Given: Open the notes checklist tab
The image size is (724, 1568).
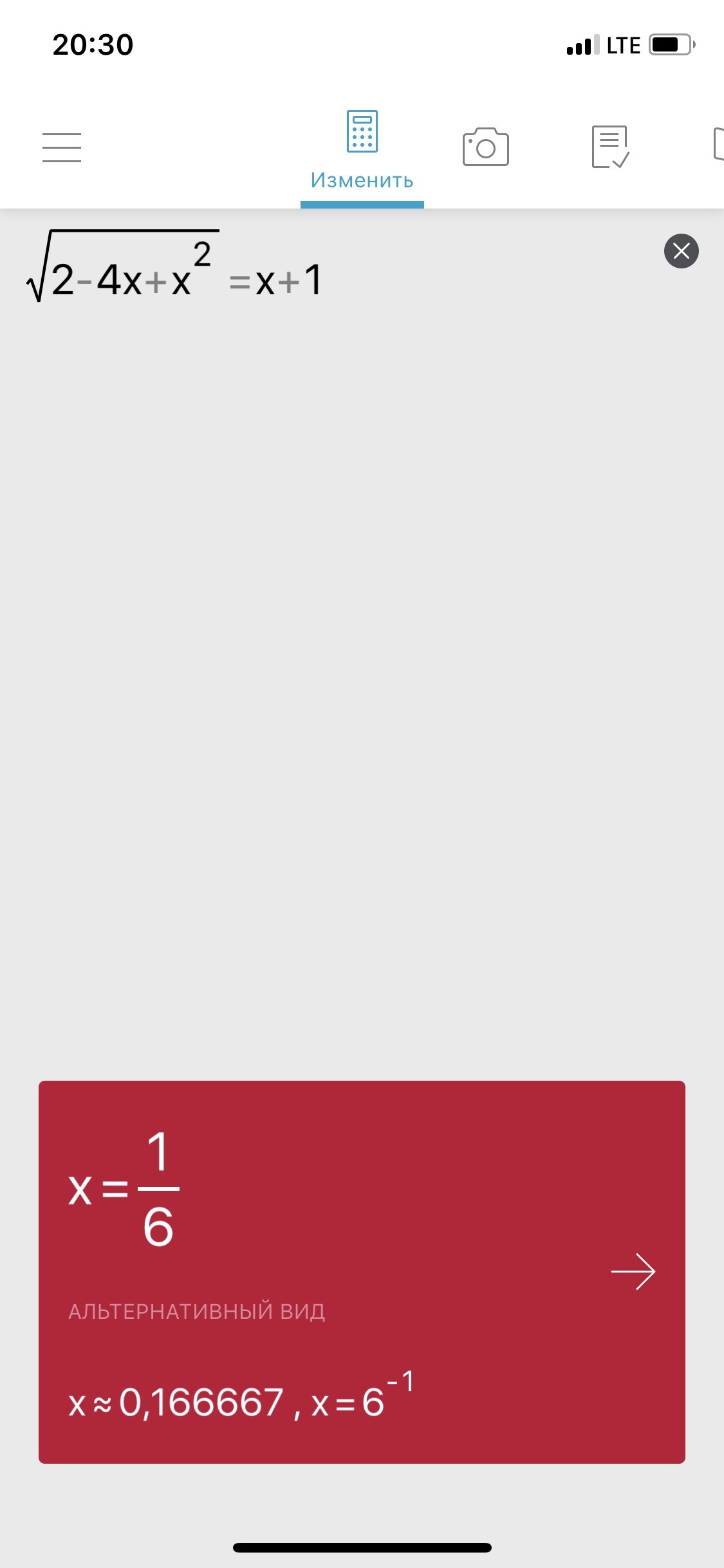Looking at the screenshot, I should (610, 147).
